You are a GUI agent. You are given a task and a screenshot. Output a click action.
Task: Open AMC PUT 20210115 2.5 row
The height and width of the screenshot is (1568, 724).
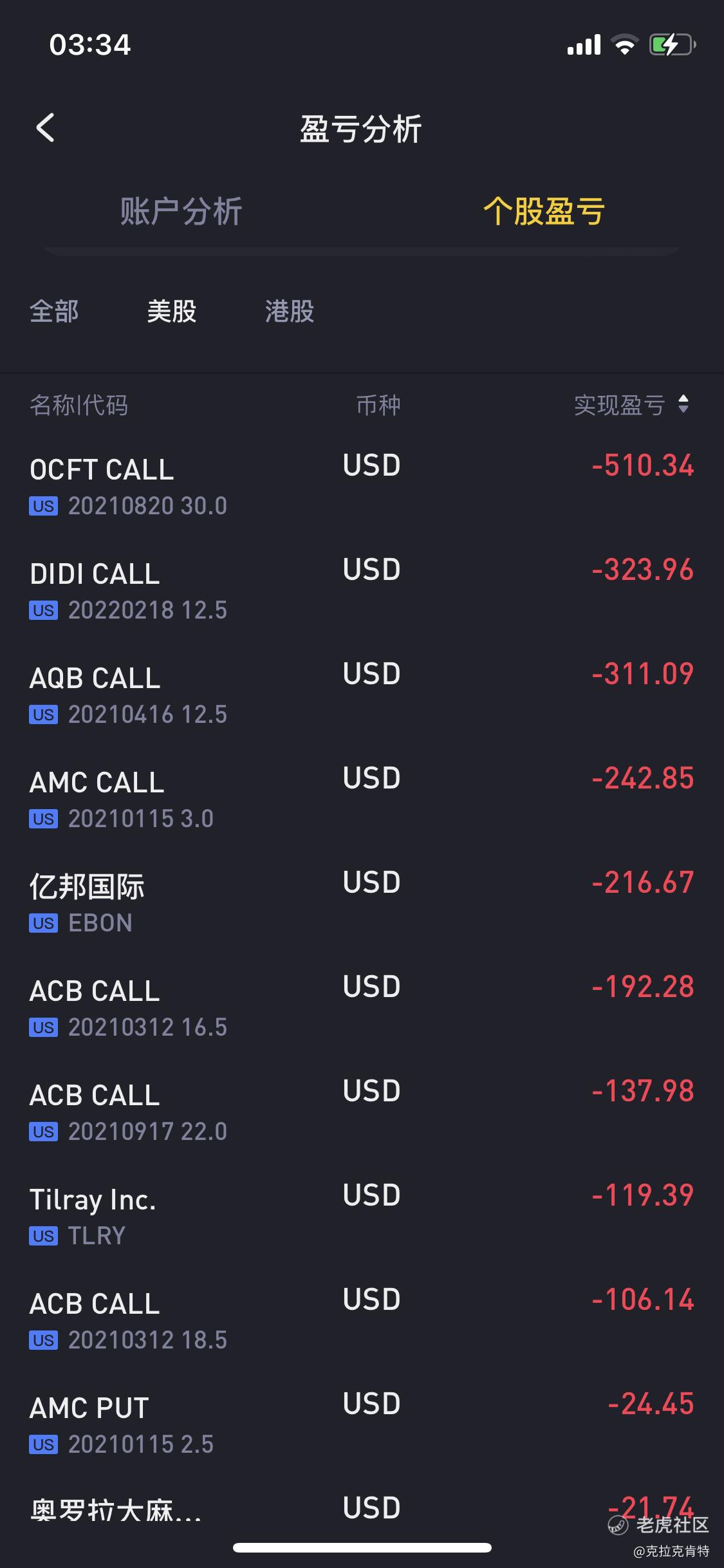tap(362, 1424)
